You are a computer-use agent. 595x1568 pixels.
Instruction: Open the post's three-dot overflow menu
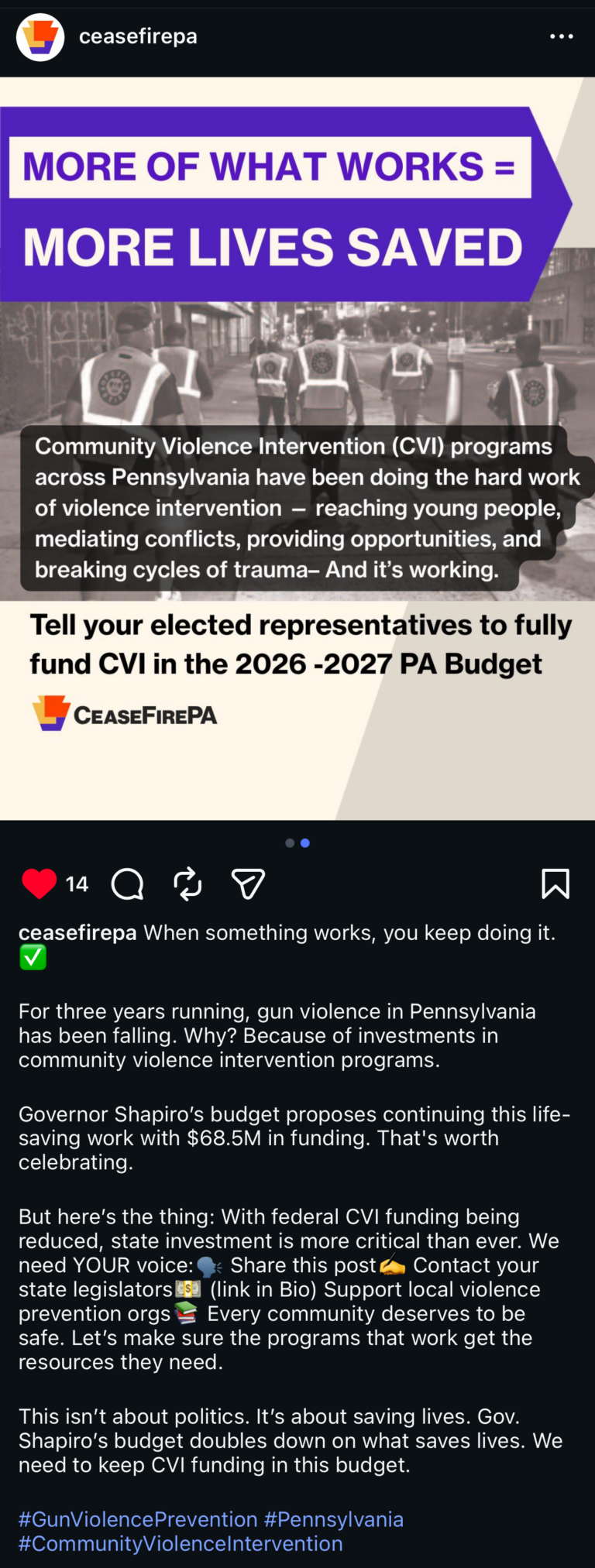coord(561,36)
